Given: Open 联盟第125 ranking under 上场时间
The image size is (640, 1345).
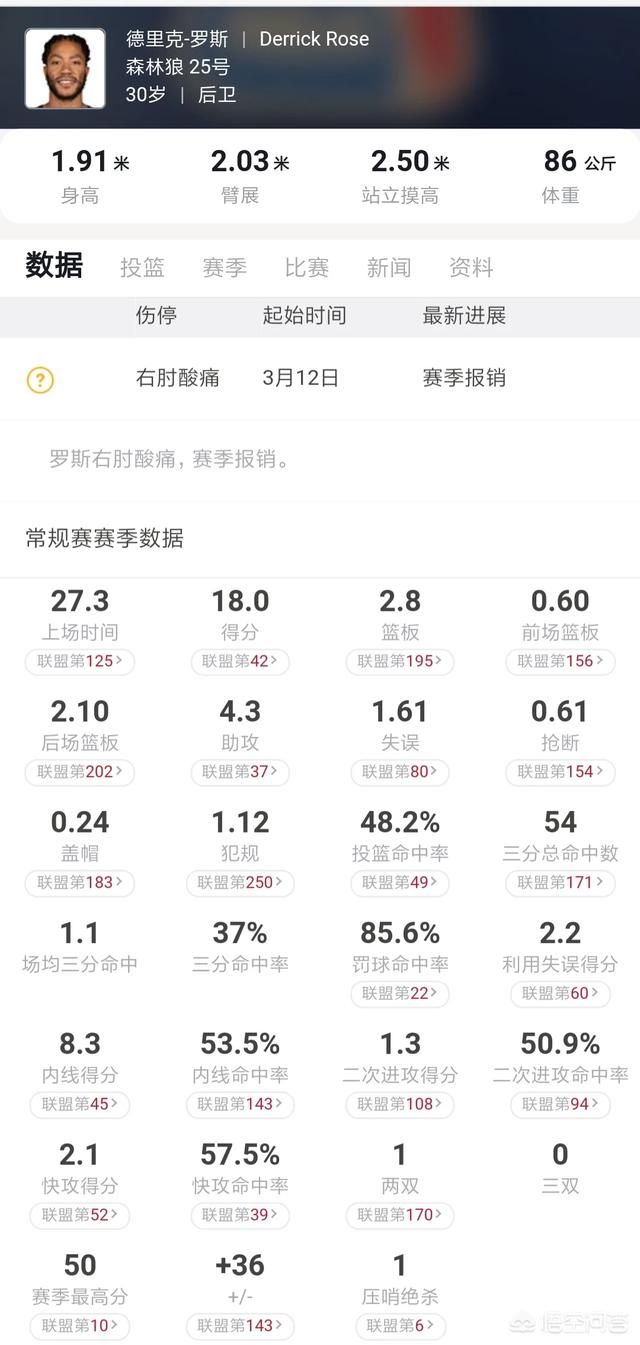Looking at the screenshot, I should click(80, 661).
